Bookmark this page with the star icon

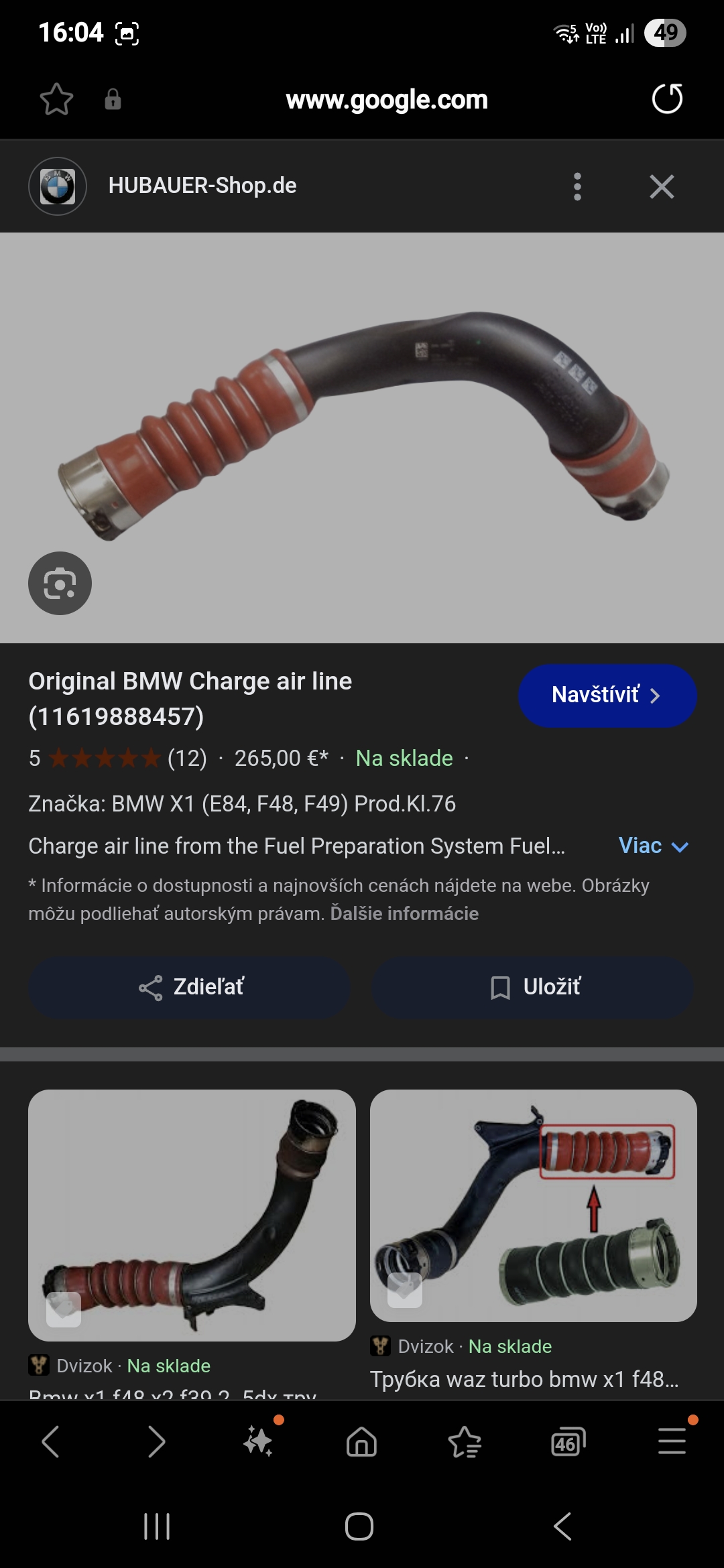click(x=56, y=99)
